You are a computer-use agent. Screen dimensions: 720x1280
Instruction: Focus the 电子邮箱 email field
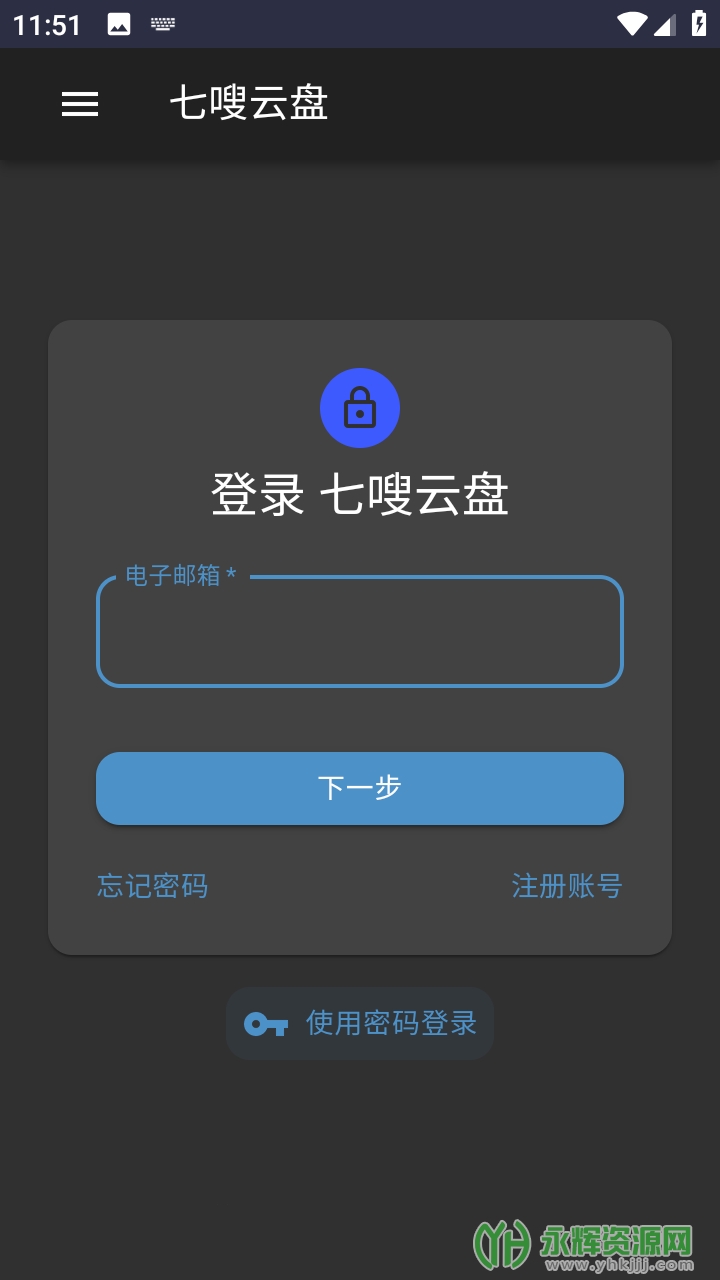click(360, 632)
